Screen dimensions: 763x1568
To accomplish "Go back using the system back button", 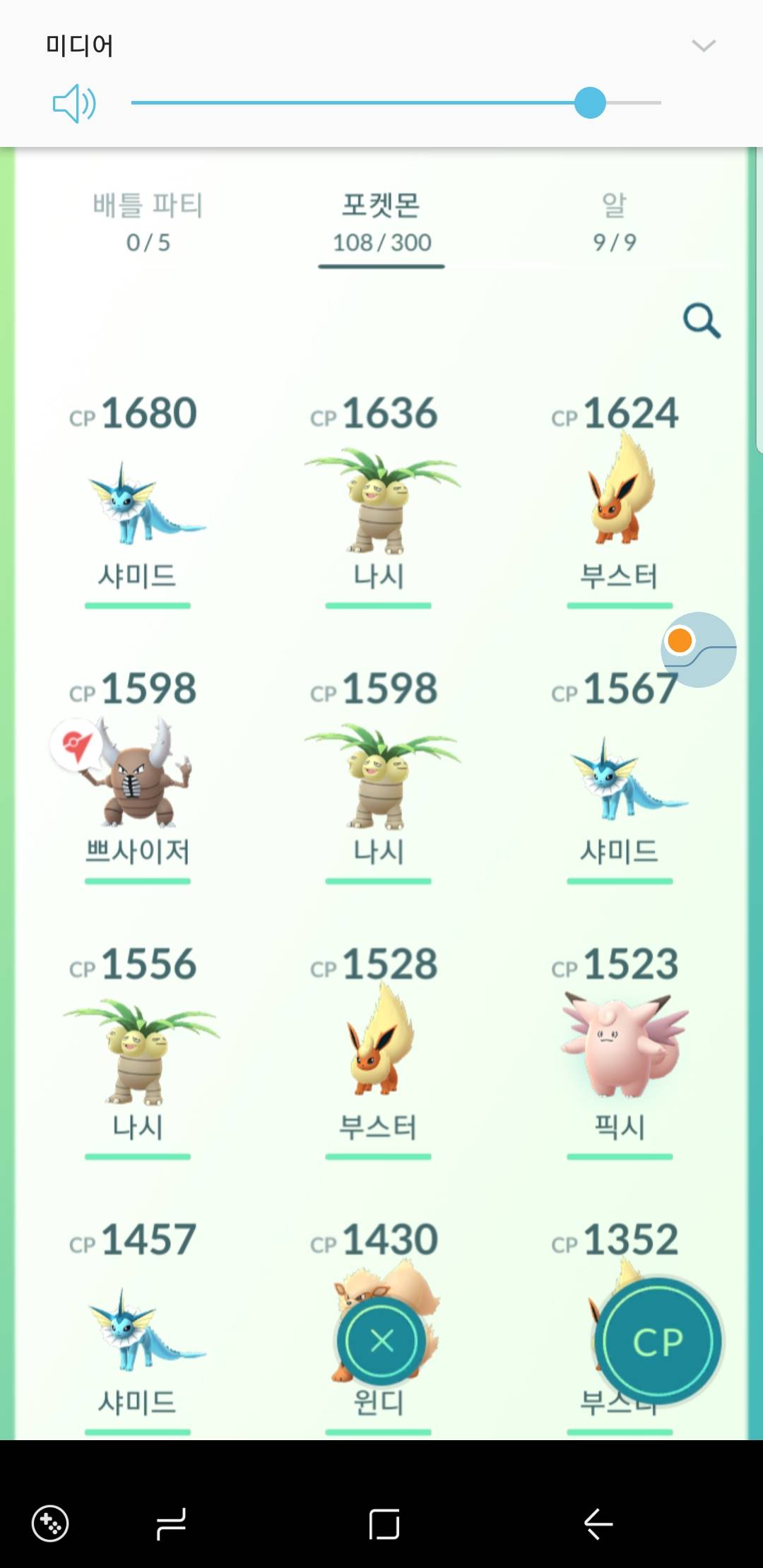I will click(x=598, y=1524).
